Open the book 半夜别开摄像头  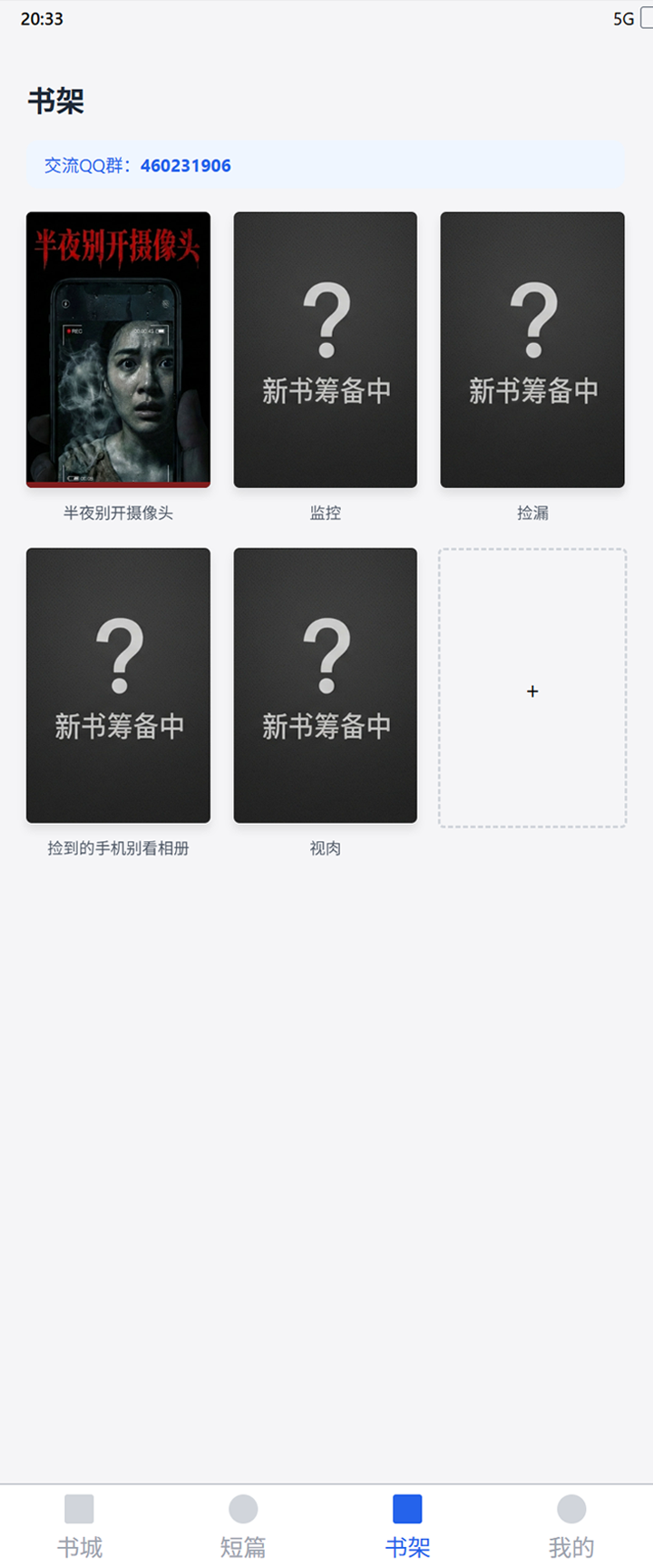(x=118, y=349)
